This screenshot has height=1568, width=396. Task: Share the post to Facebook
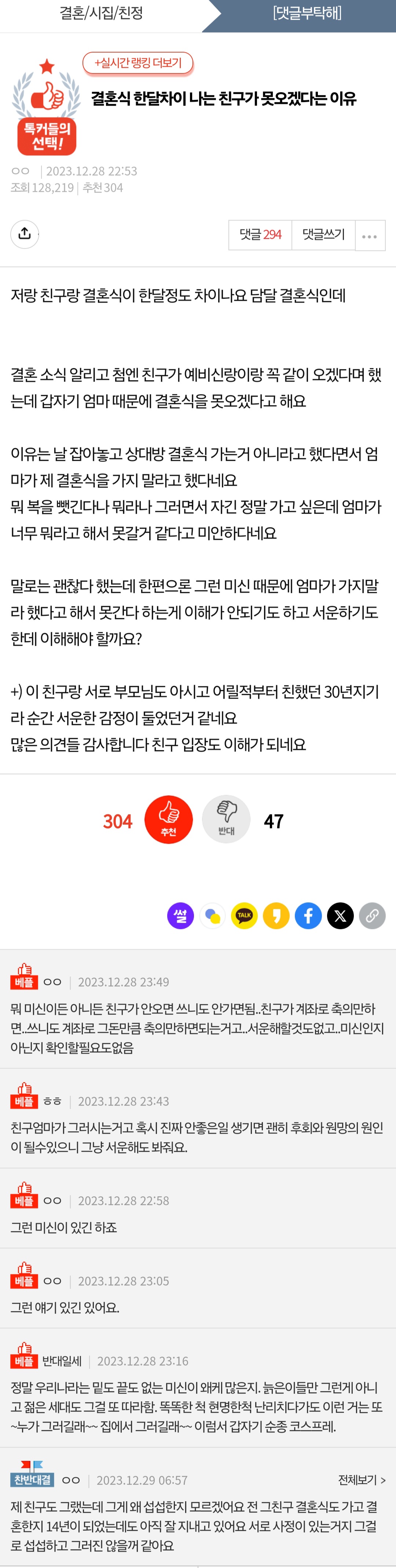308,916
